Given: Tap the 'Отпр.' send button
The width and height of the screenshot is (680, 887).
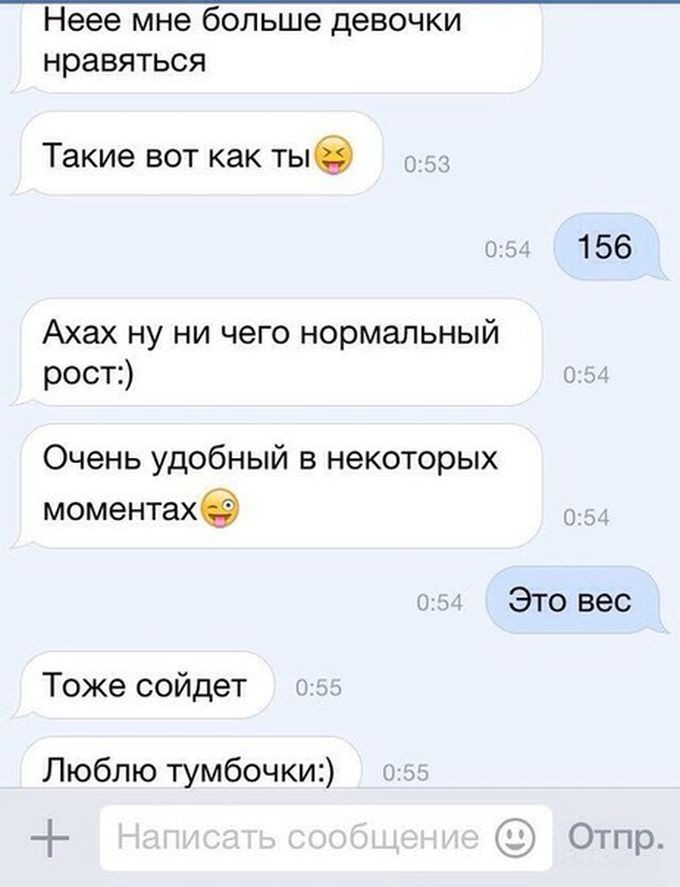Looking at the screenshot, I should (x=615, y=836).
